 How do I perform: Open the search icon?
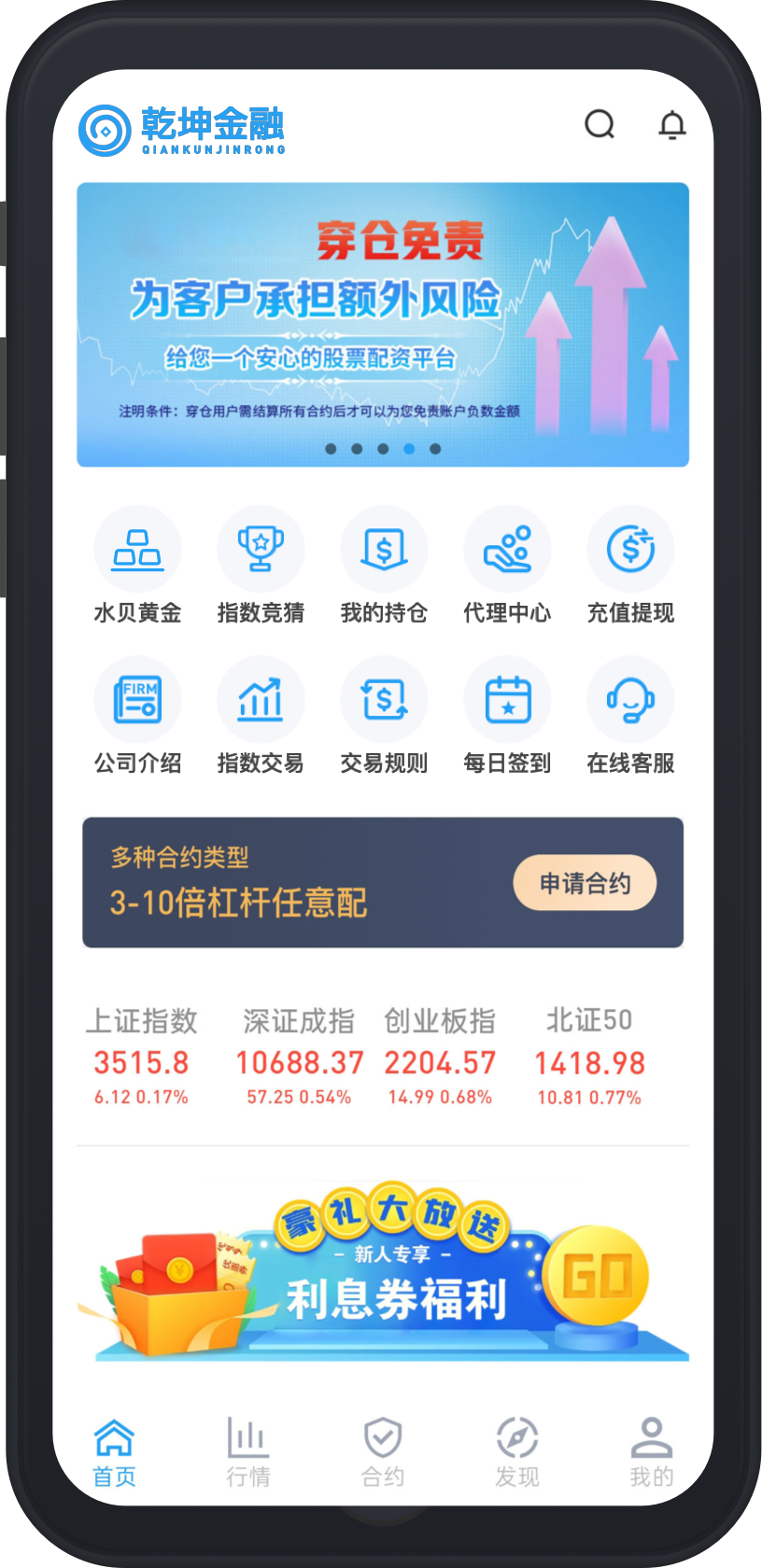(600, 124)
